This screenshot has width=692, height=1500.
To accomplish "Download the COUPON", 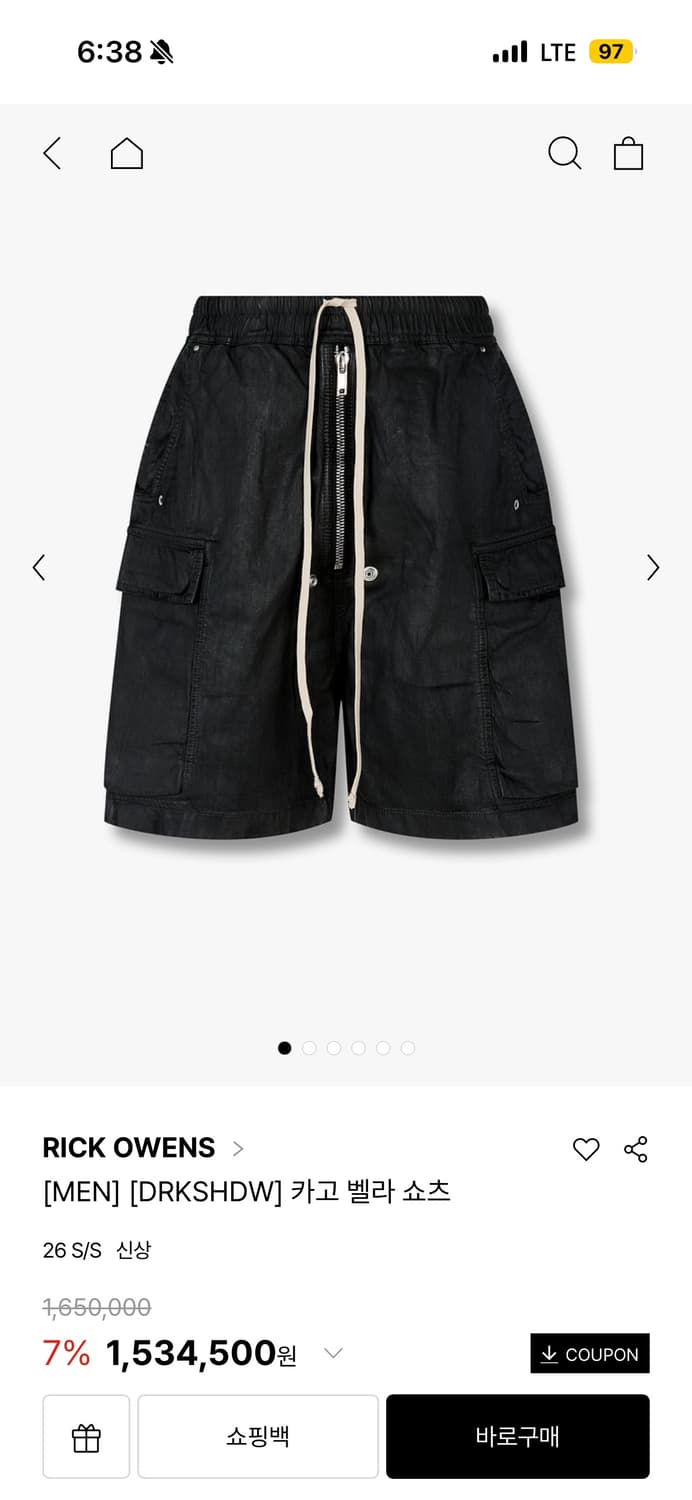I will tap(590, 1354).
